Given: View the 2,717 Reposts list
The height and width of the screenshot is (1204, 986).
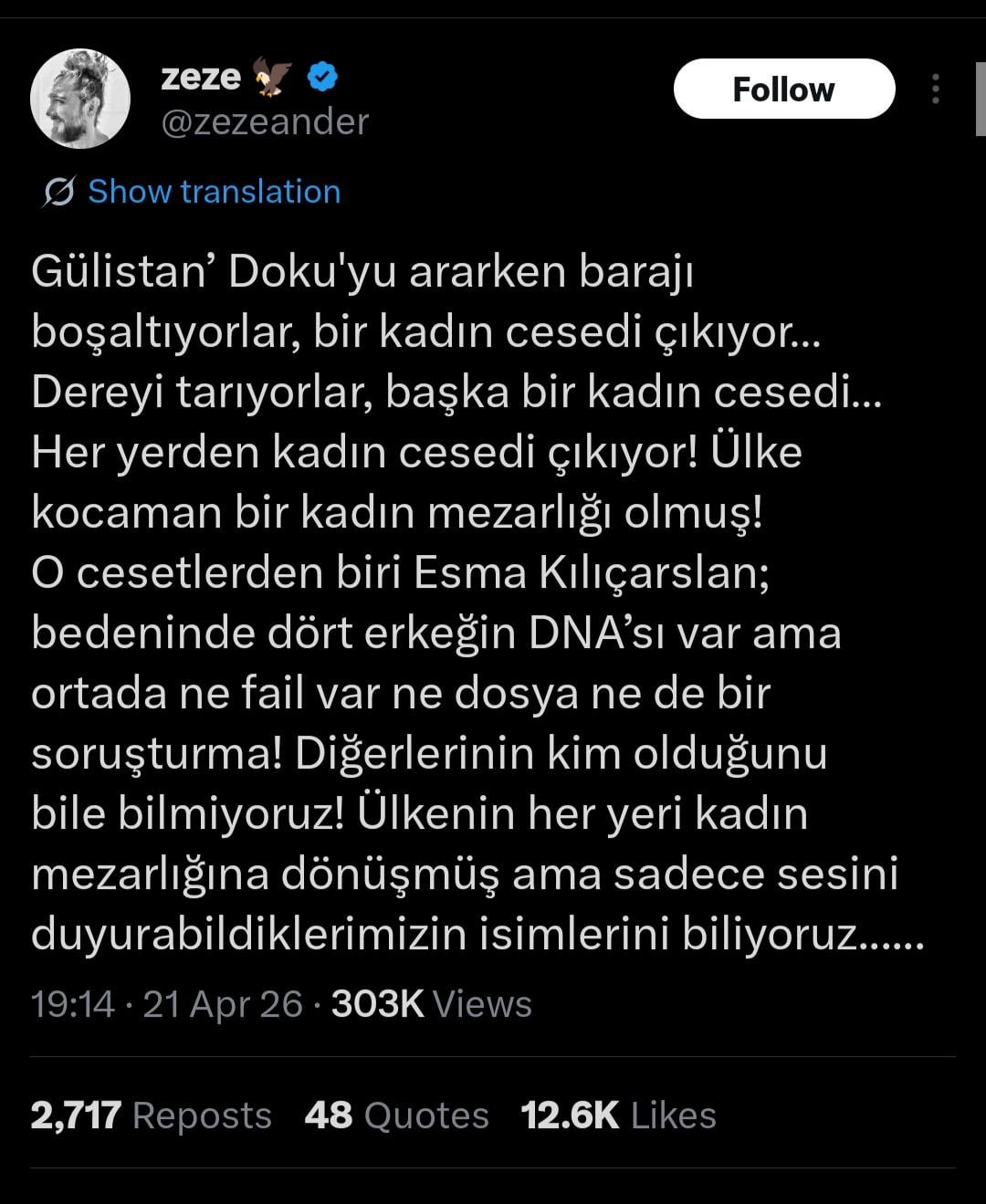Looking at the screenshot, I should [x=152, y=1115].
